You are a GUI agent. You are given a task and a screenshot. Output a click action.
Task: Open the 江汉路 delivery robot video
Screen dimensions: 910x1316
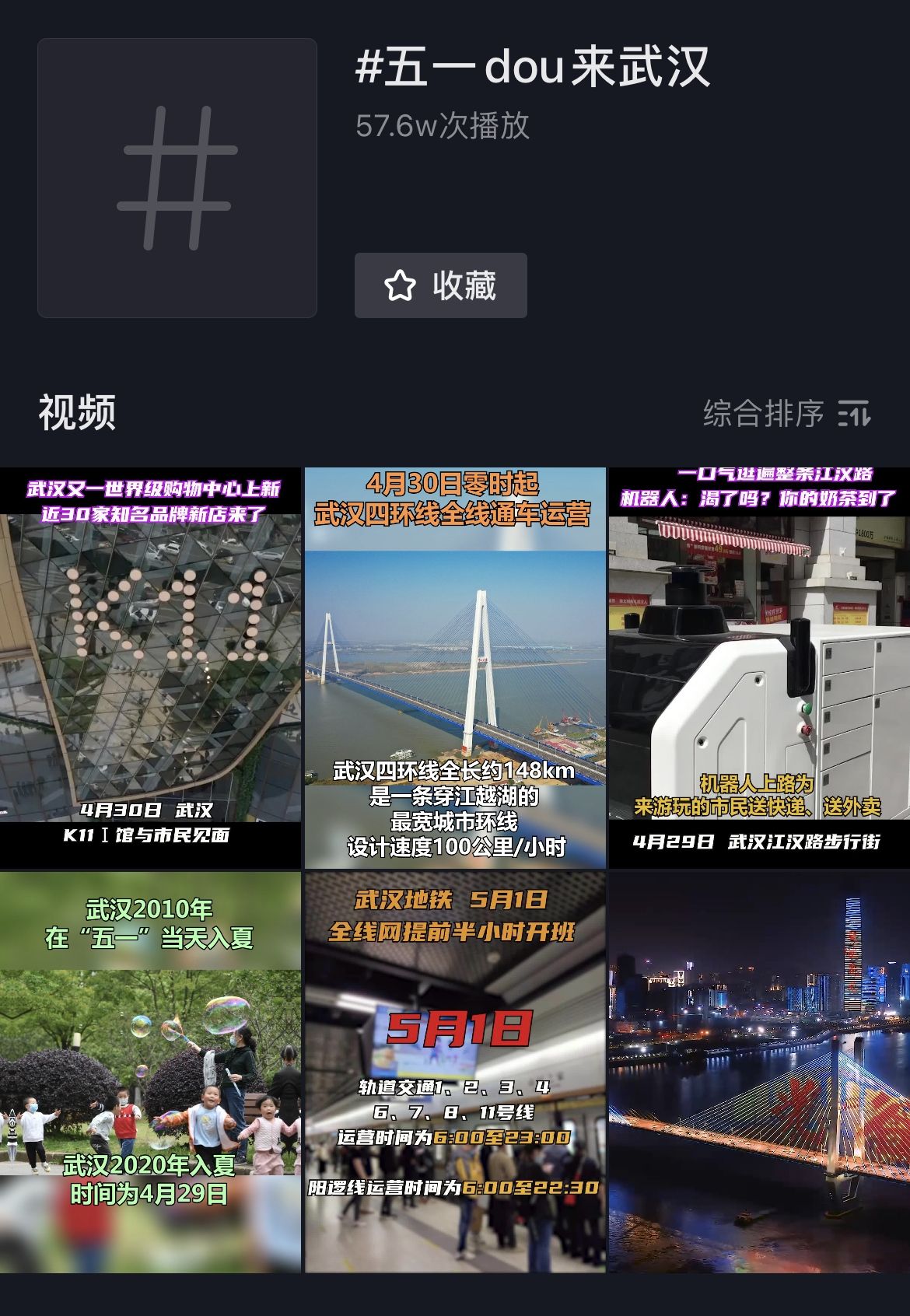759,667
